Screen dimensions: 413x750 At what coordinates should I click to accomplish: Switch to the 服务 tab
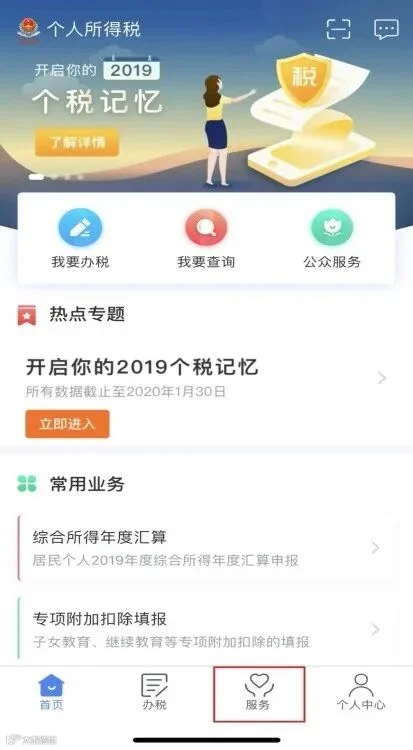pos(258,694)
